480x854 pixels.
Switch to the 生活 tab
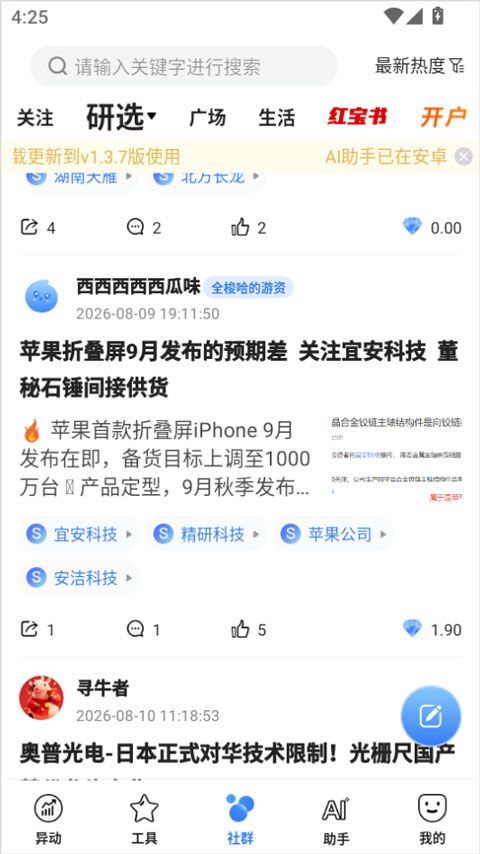point(277,118)
